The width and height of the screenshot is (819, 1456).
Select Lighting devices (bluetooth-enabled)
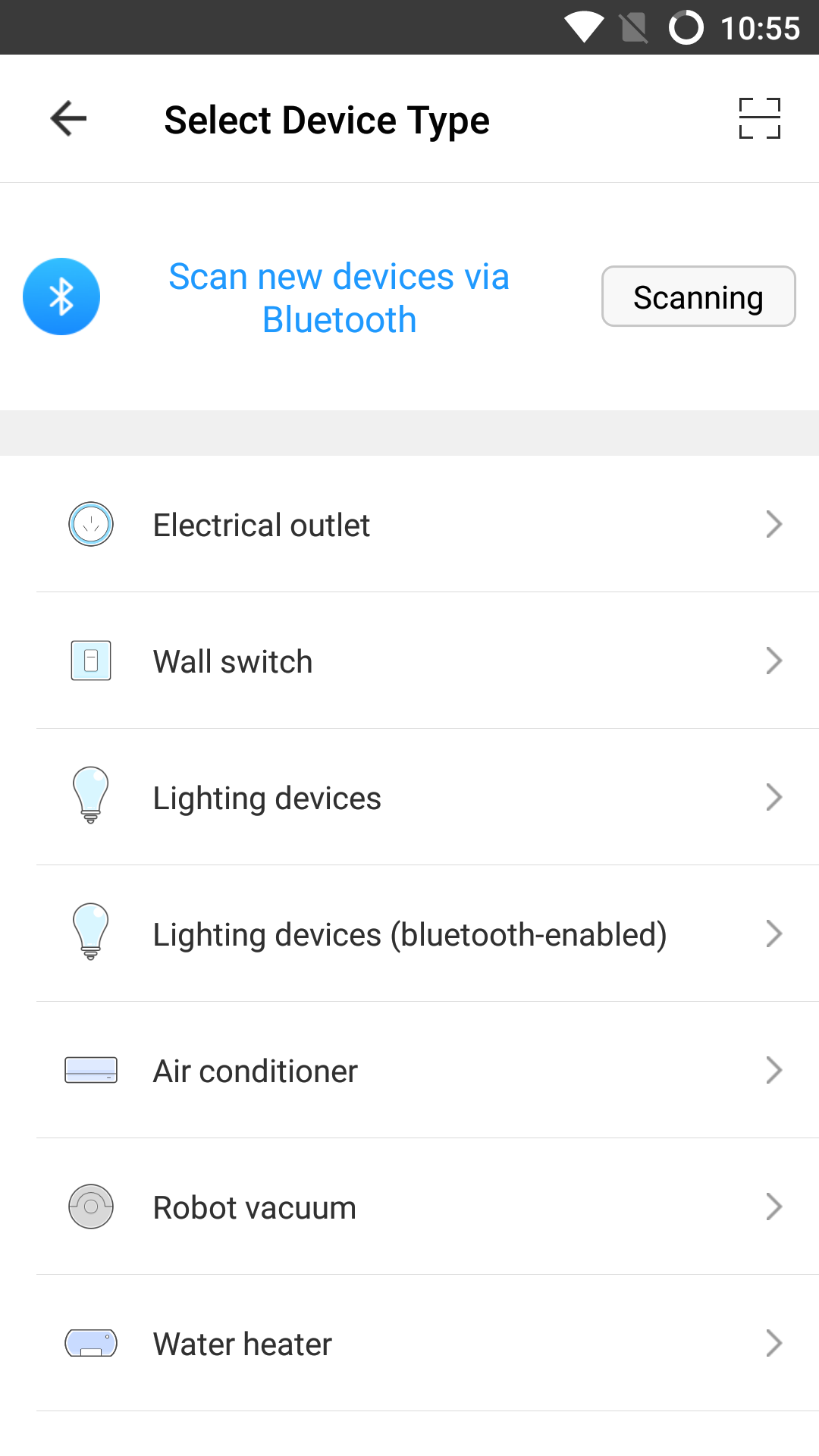point(409,934)
